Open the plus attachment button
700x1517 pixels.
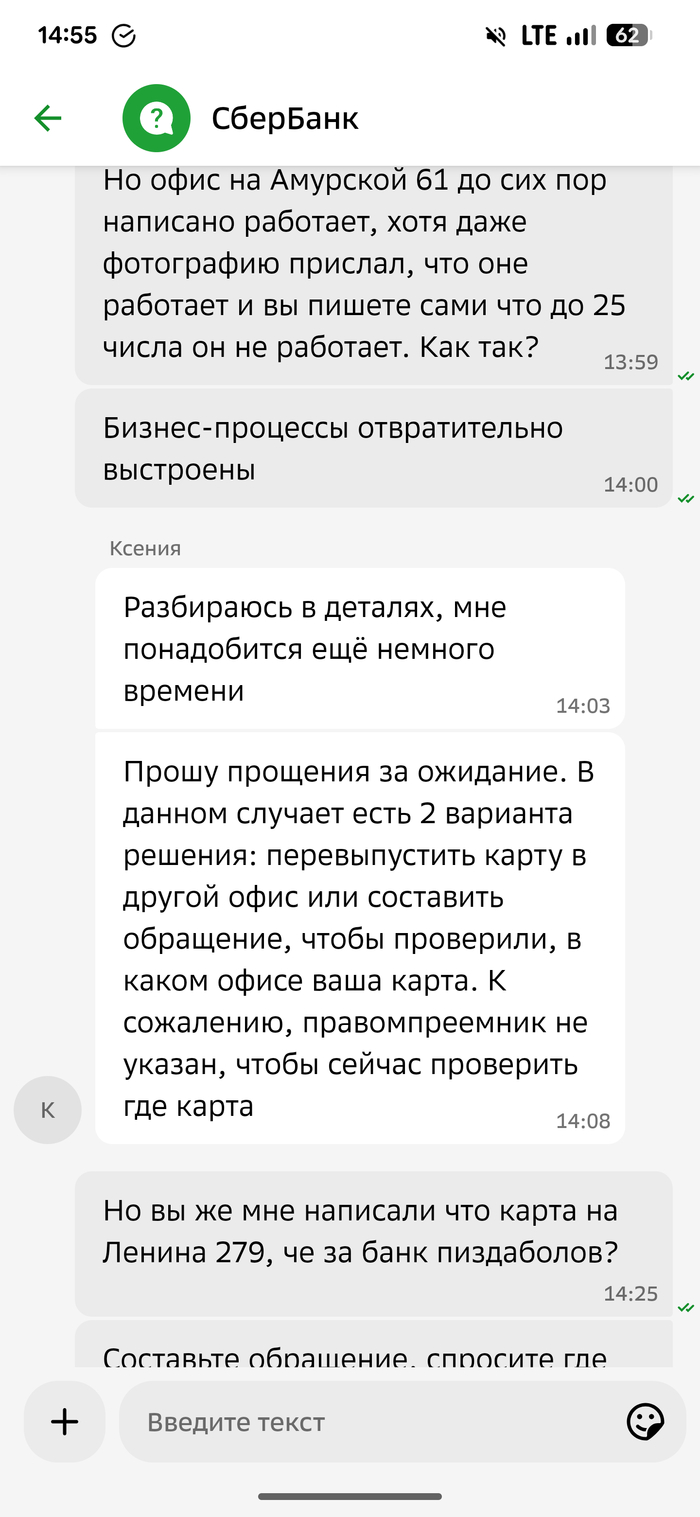(x=64, y=1421)
